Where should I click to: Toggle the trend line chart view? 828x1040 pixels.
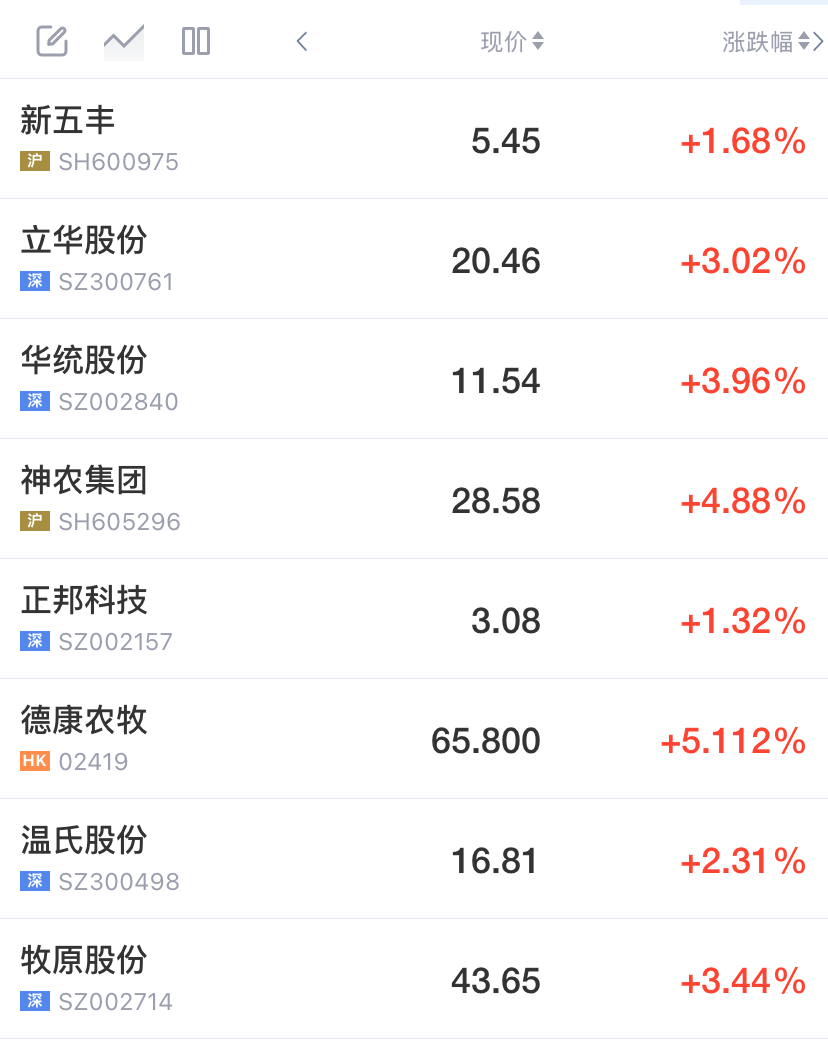tap(123, 41)
